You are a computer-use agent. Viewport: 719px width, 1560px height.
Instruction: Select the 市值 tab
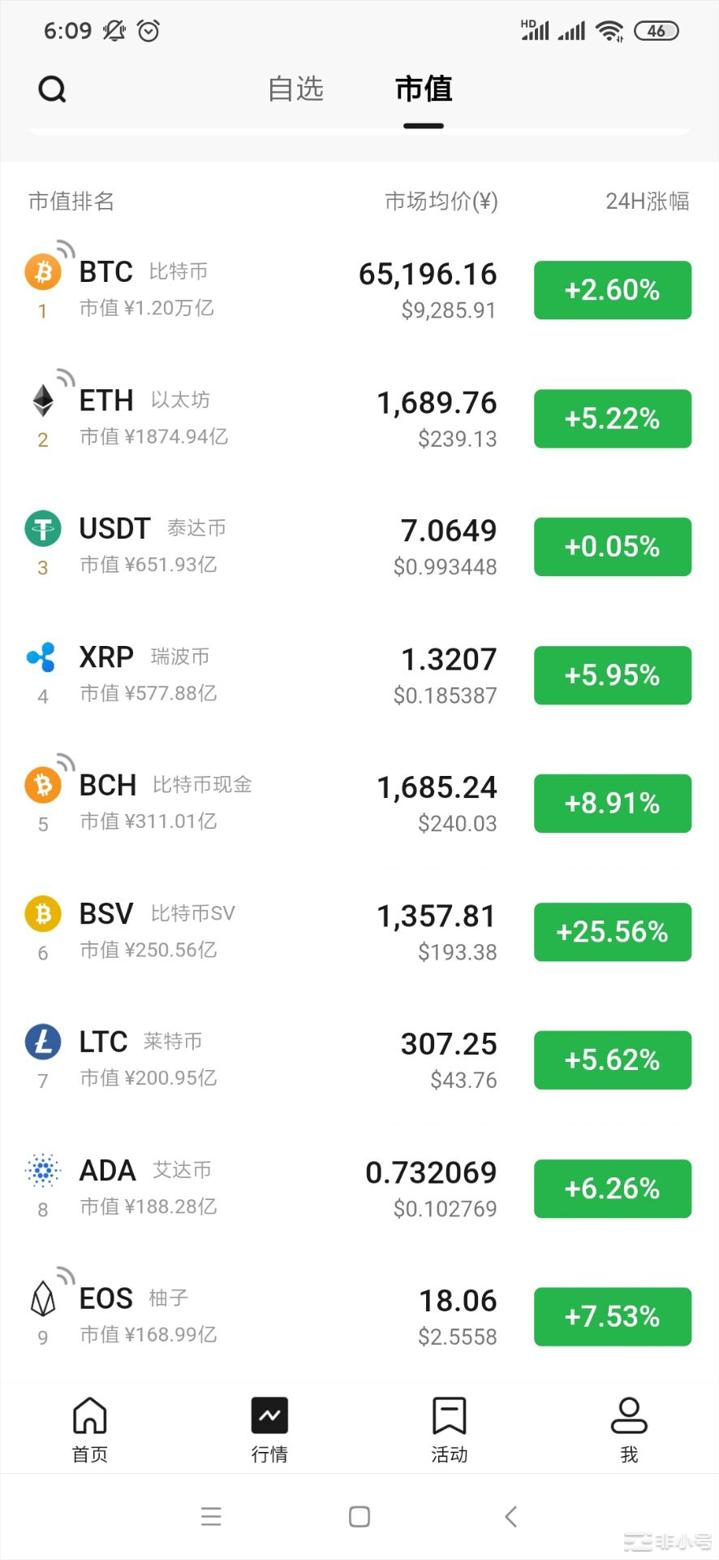coord(424,89)
